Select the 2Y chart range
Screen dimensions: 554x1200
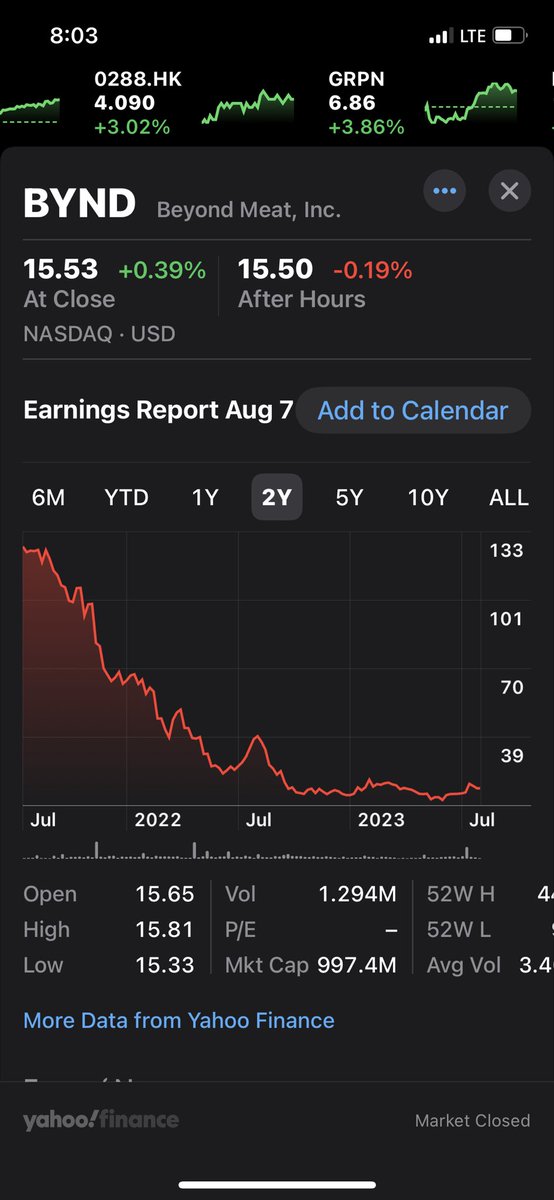click(276, 497)
